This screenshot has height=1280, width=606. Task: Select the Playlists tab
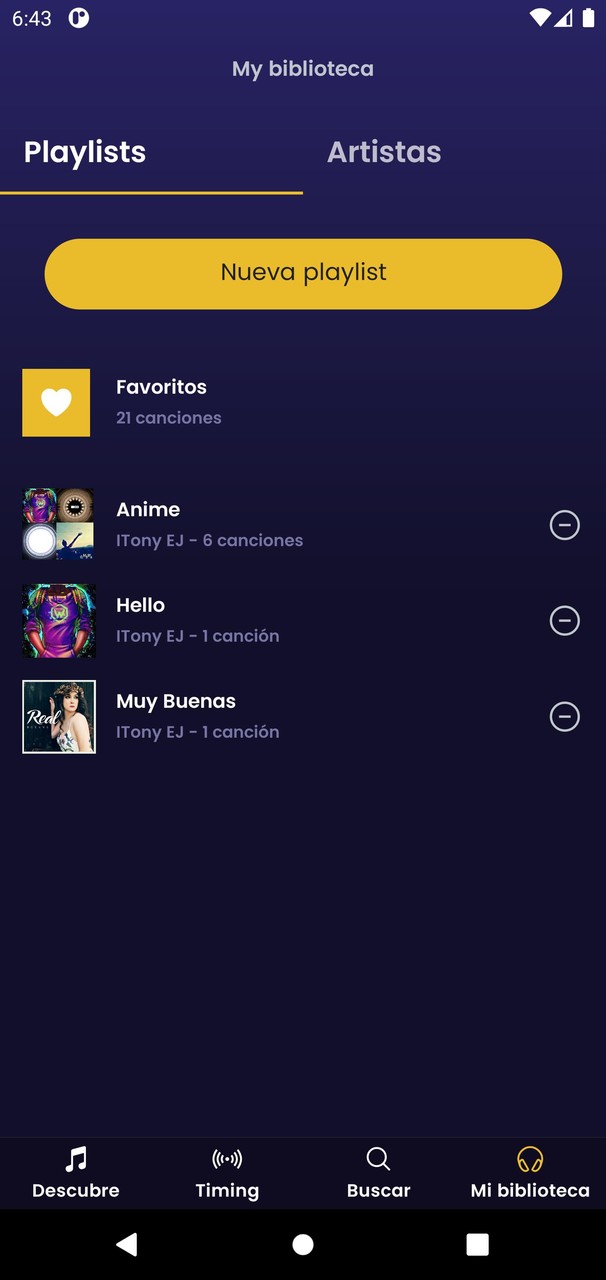[x=85, y=152]
